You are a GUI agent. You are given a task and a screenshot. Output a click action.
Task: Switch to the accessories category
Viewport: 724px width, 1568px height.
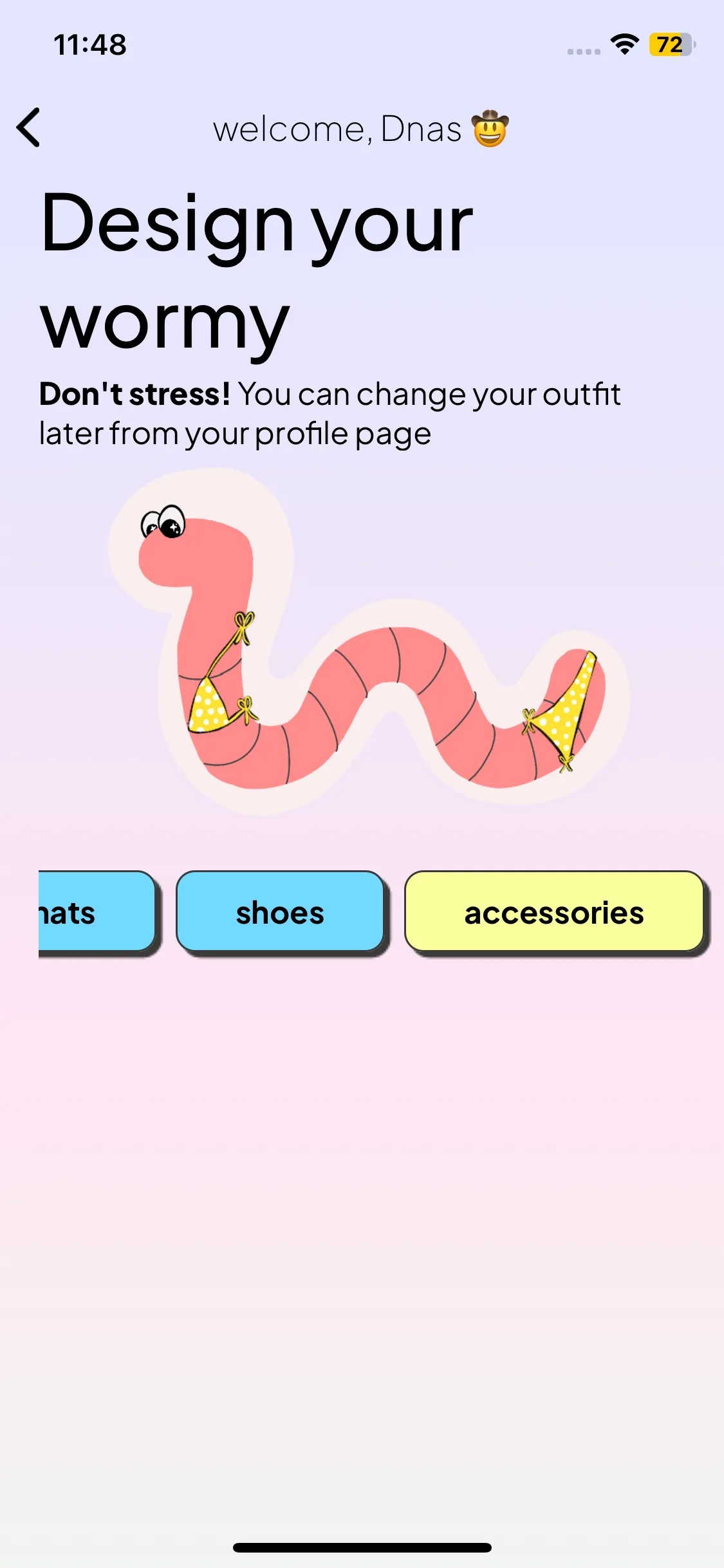[x=553, y=911]
